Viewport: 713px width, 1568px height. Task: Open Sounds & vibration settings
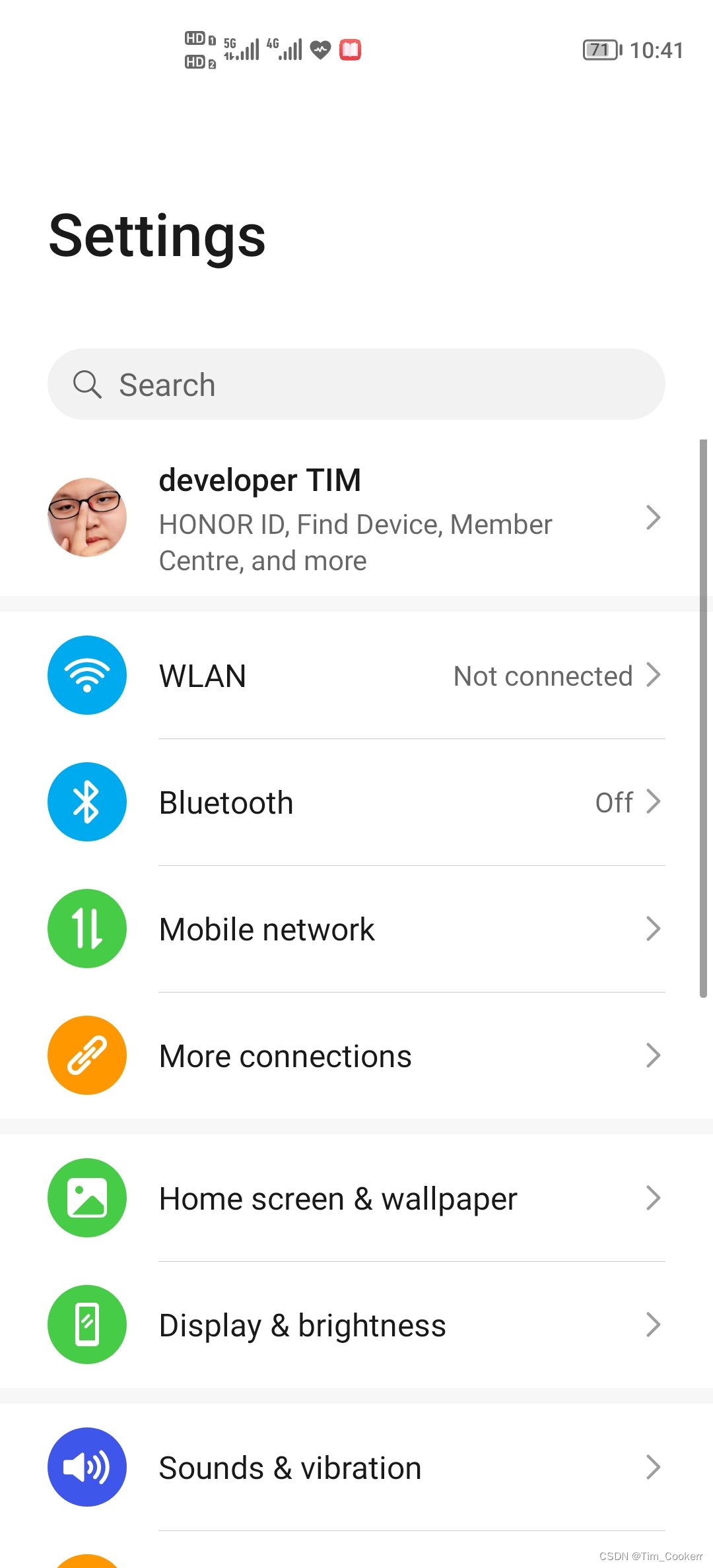356,1467
